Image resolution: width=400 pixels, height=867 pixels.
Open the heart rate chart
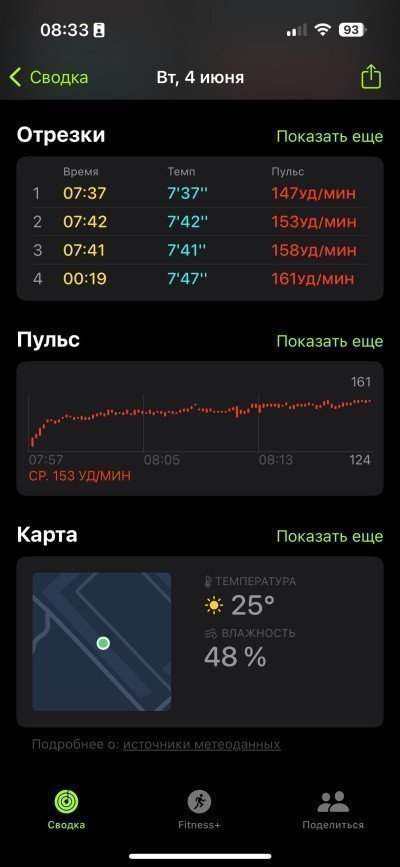tap(200, 429)
